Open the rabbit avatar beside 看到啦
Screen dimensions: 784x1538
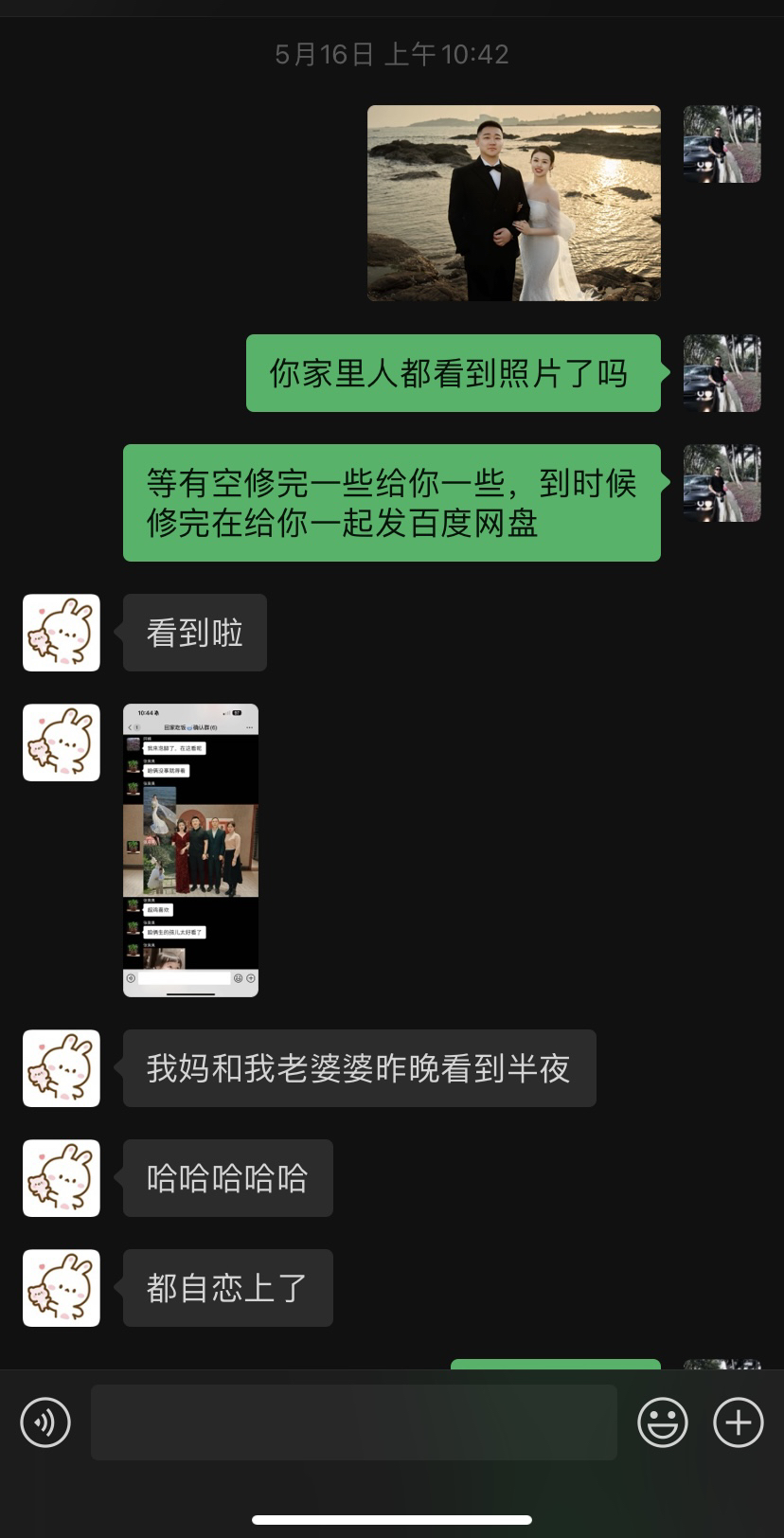(x=62, y=633)
